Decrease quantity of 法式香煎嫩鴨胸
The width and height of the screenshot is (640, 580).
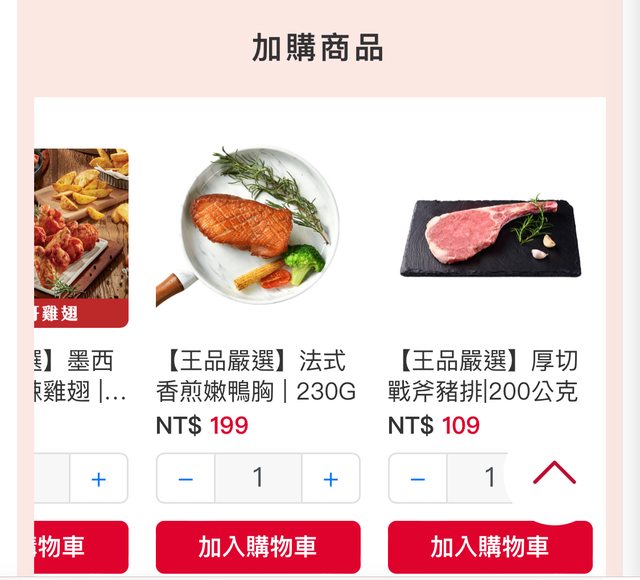coord(186,479)
